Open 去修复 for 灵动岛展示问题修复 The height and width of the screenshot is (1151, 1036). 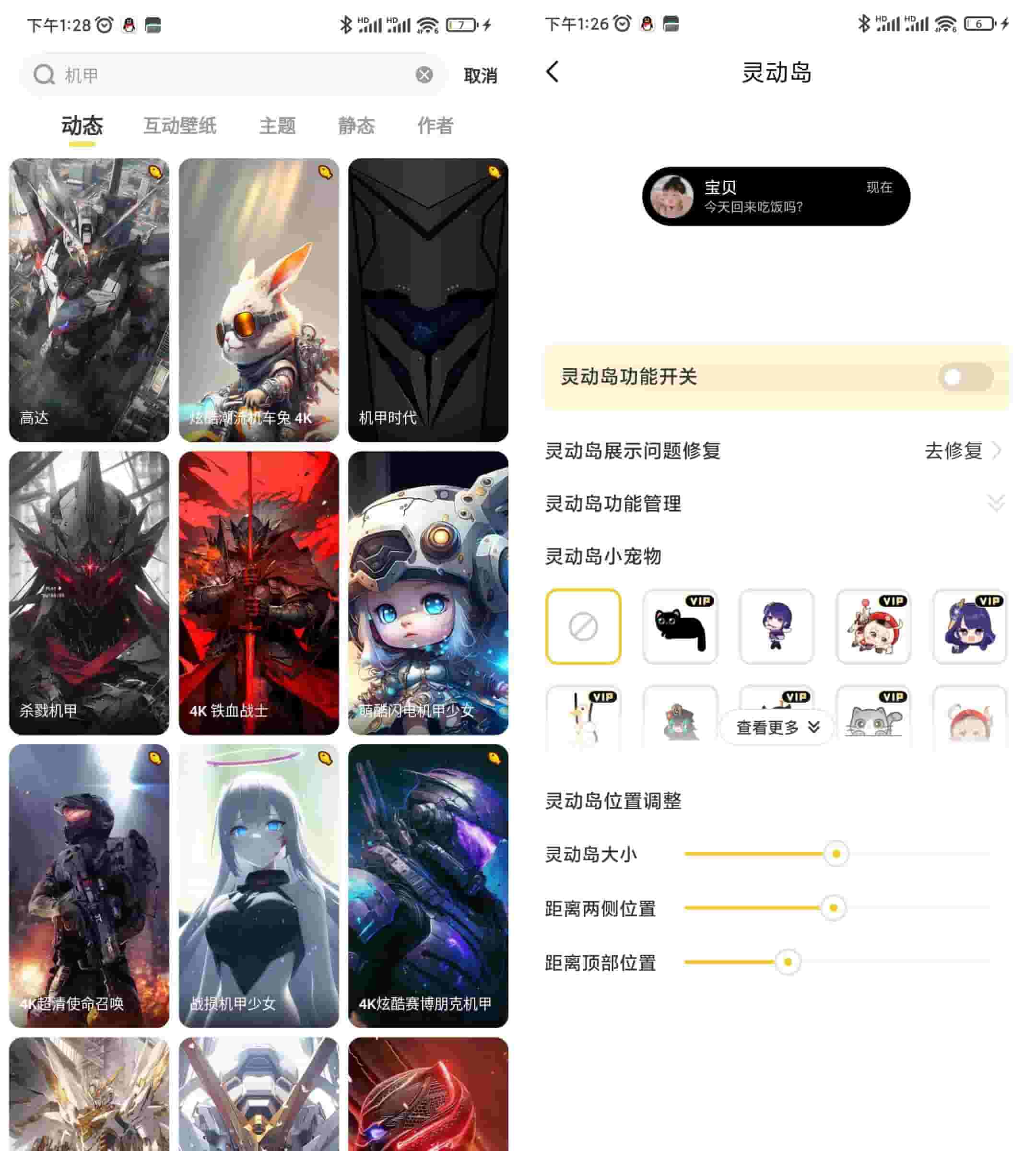[962, 451]
